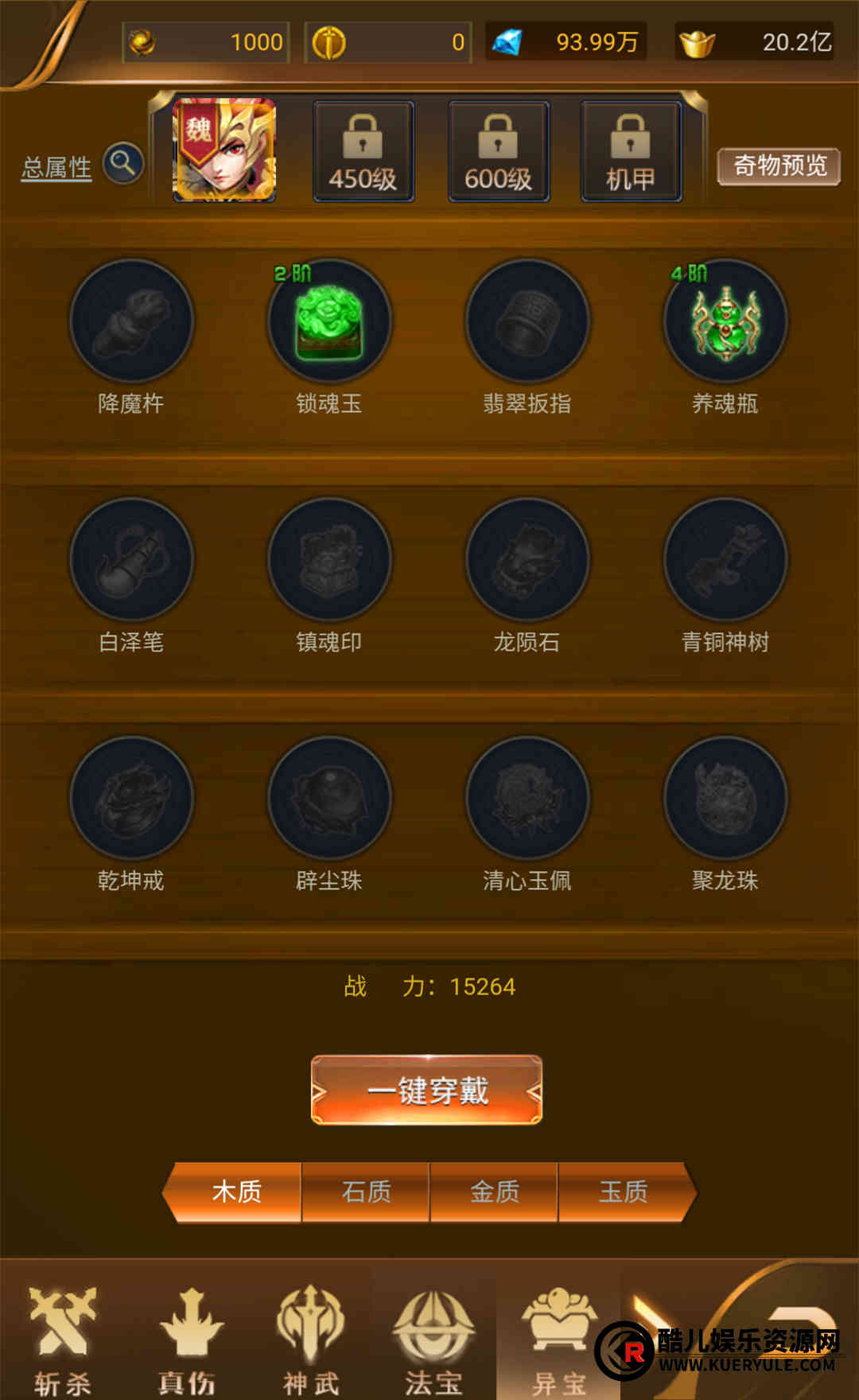Go to the 法宝 section
The width and height of the screenshot is (859, 1400).
pyautogui.click(x=433, y=1338)
